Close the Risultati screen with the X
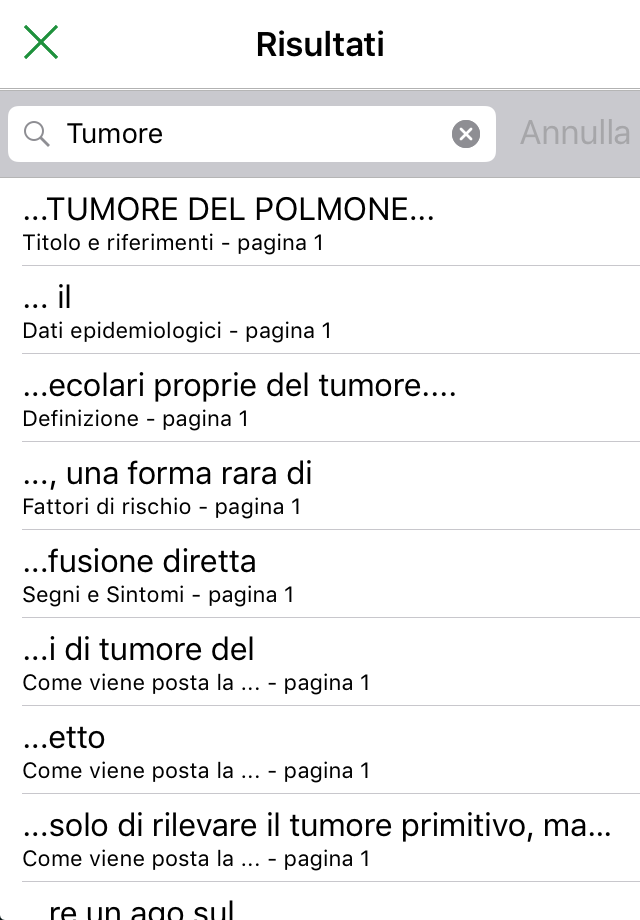The height and width of the screenshot is (920, 640). pos(41,43)
